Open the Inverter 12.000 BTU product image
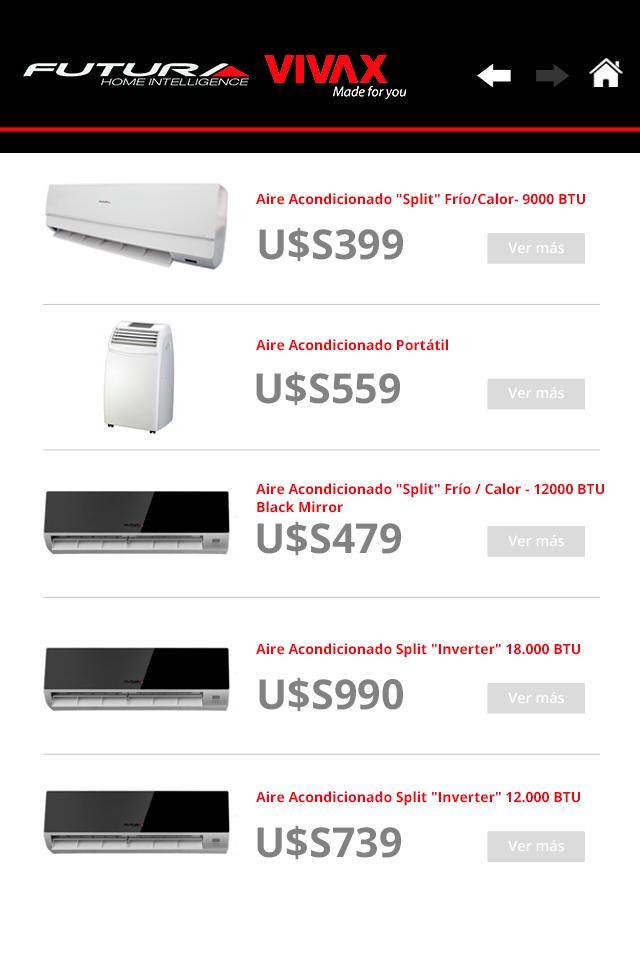Screen dimensions: 640x960 tap(137, 822)
